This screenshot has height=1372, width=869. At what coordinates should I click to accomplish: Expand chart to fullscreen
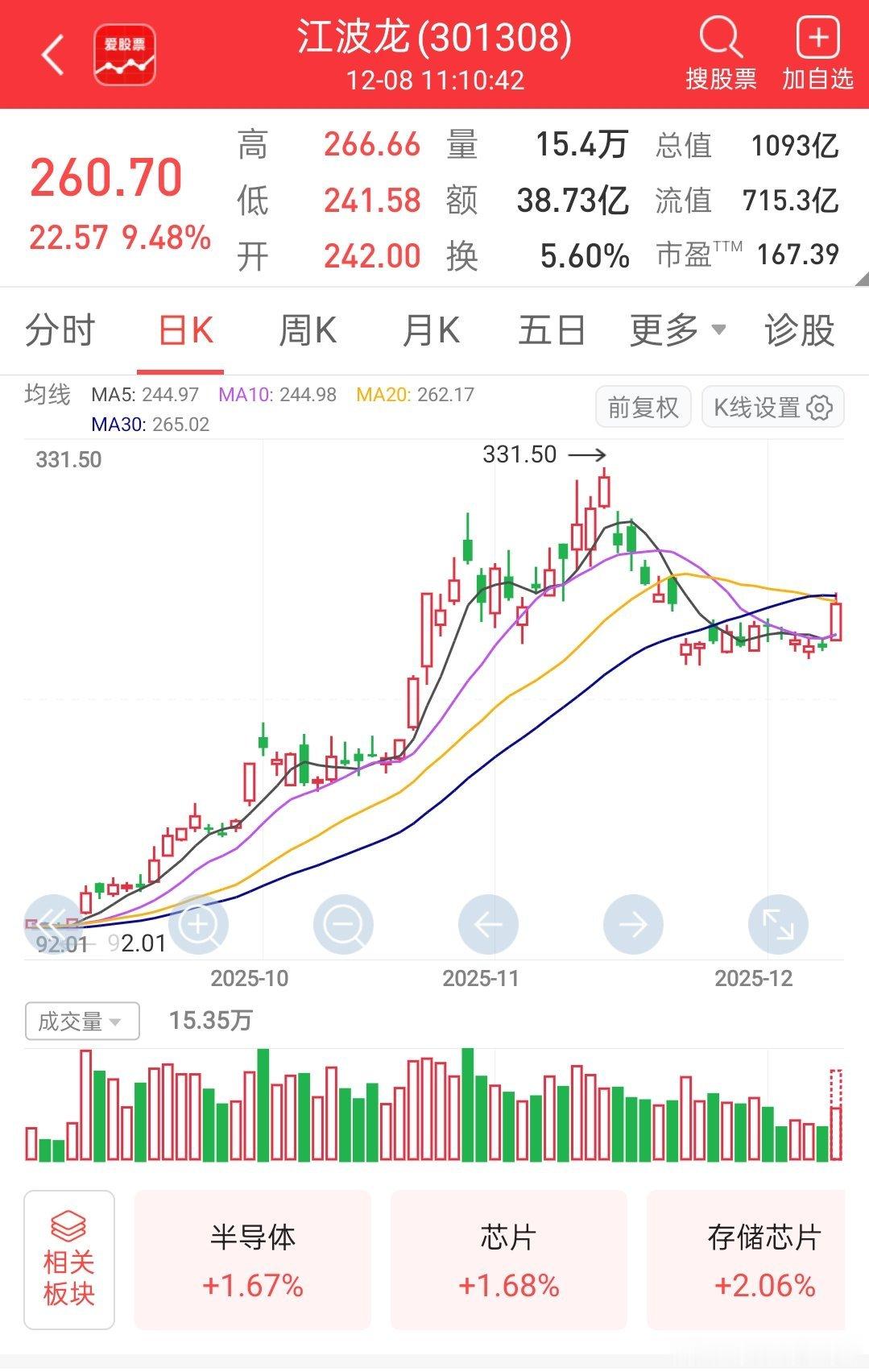(x=778, y=924)
